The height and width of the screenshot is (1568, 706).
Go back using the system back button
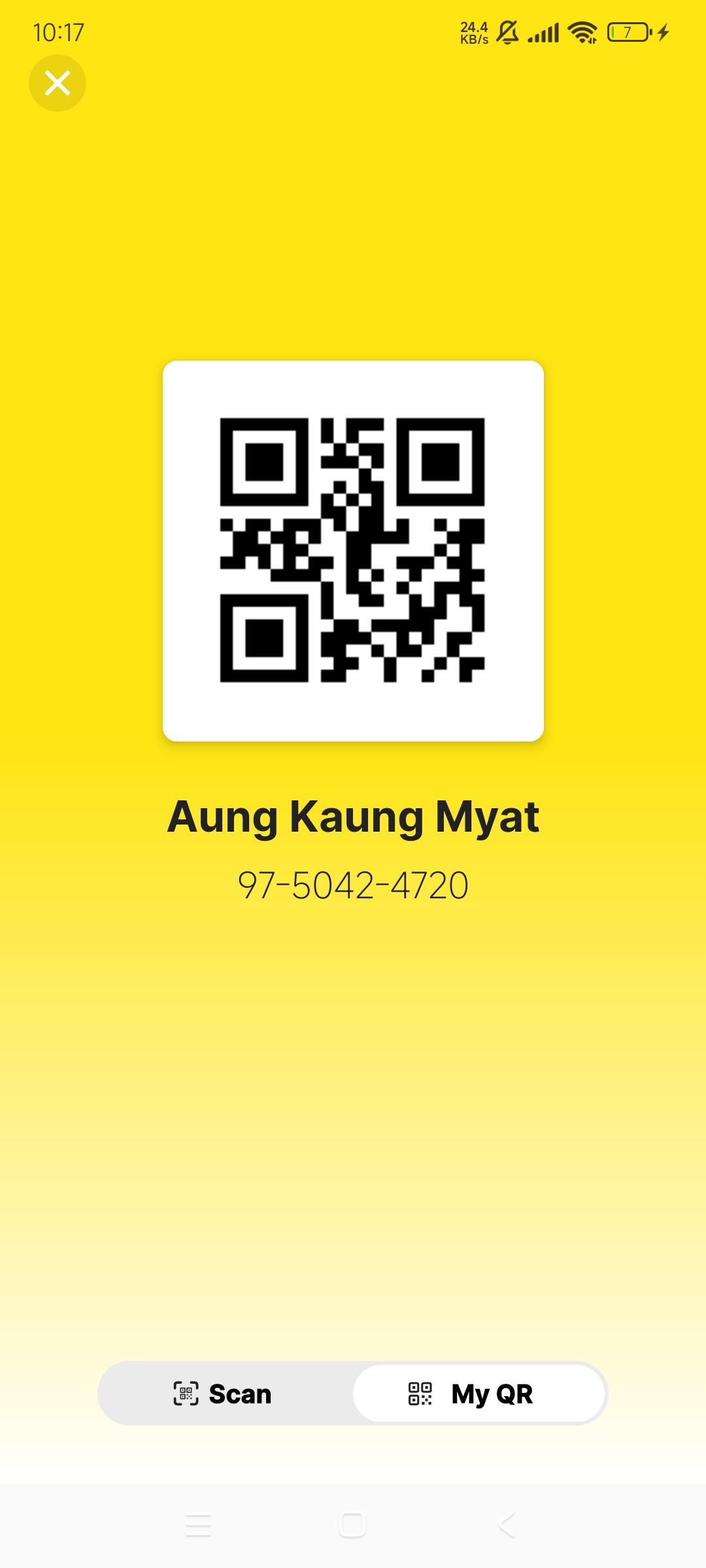(507, 1526)
